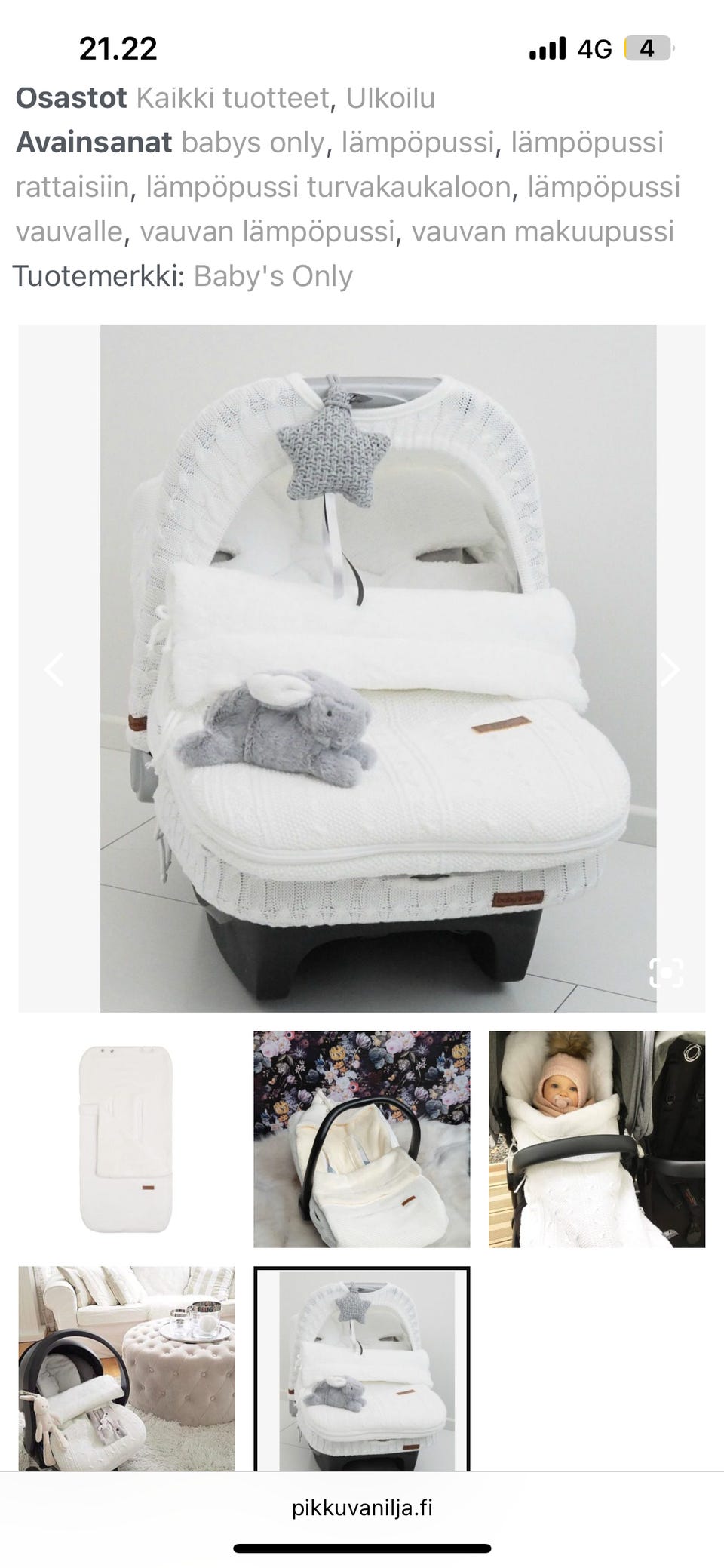Open the Ulkoilu category link
This screenshot has height=1568, width=724.
pos(389,98)
